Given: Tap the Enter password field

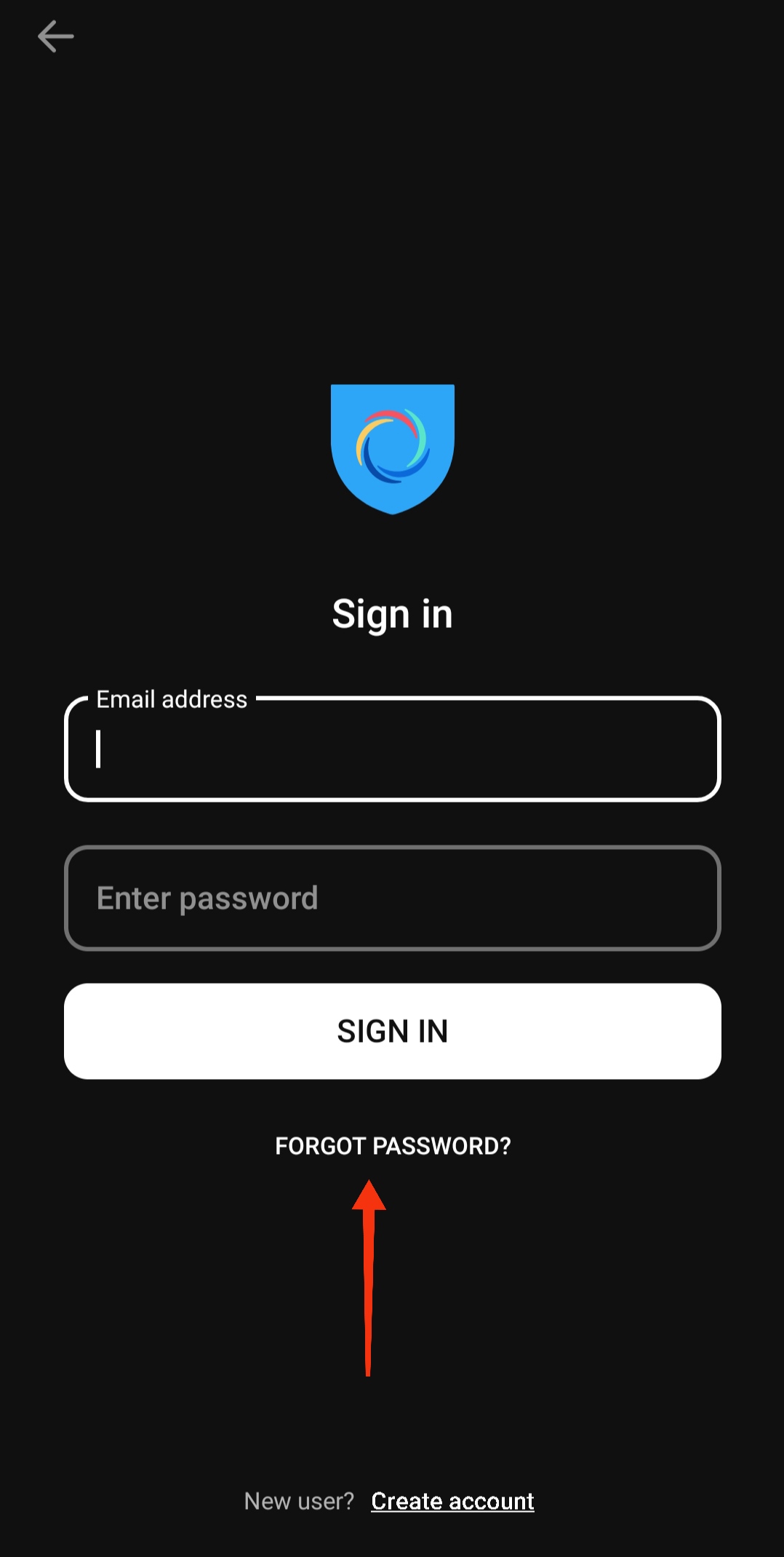Looking at the screenshot, I should 392,899.
